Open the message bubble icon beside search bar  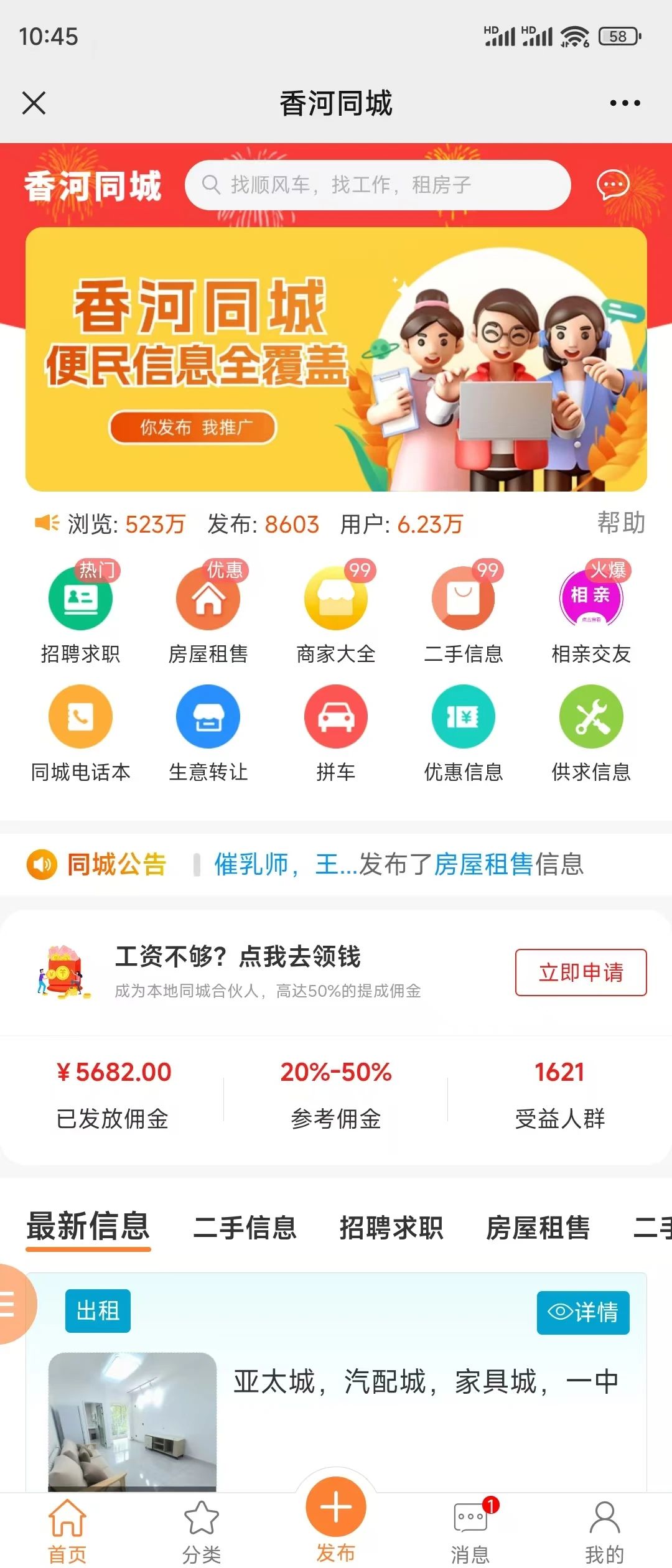pos(612,185)
